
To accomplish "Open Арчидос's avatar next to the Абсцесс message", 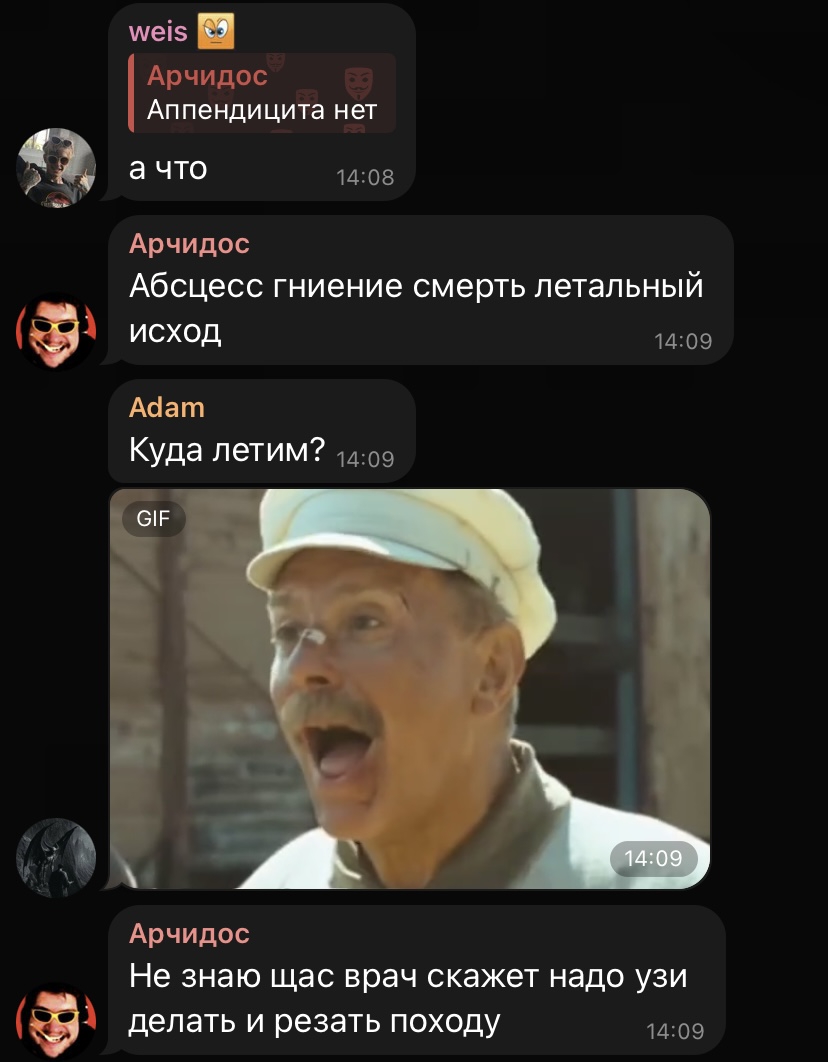I will pos(57,331).
